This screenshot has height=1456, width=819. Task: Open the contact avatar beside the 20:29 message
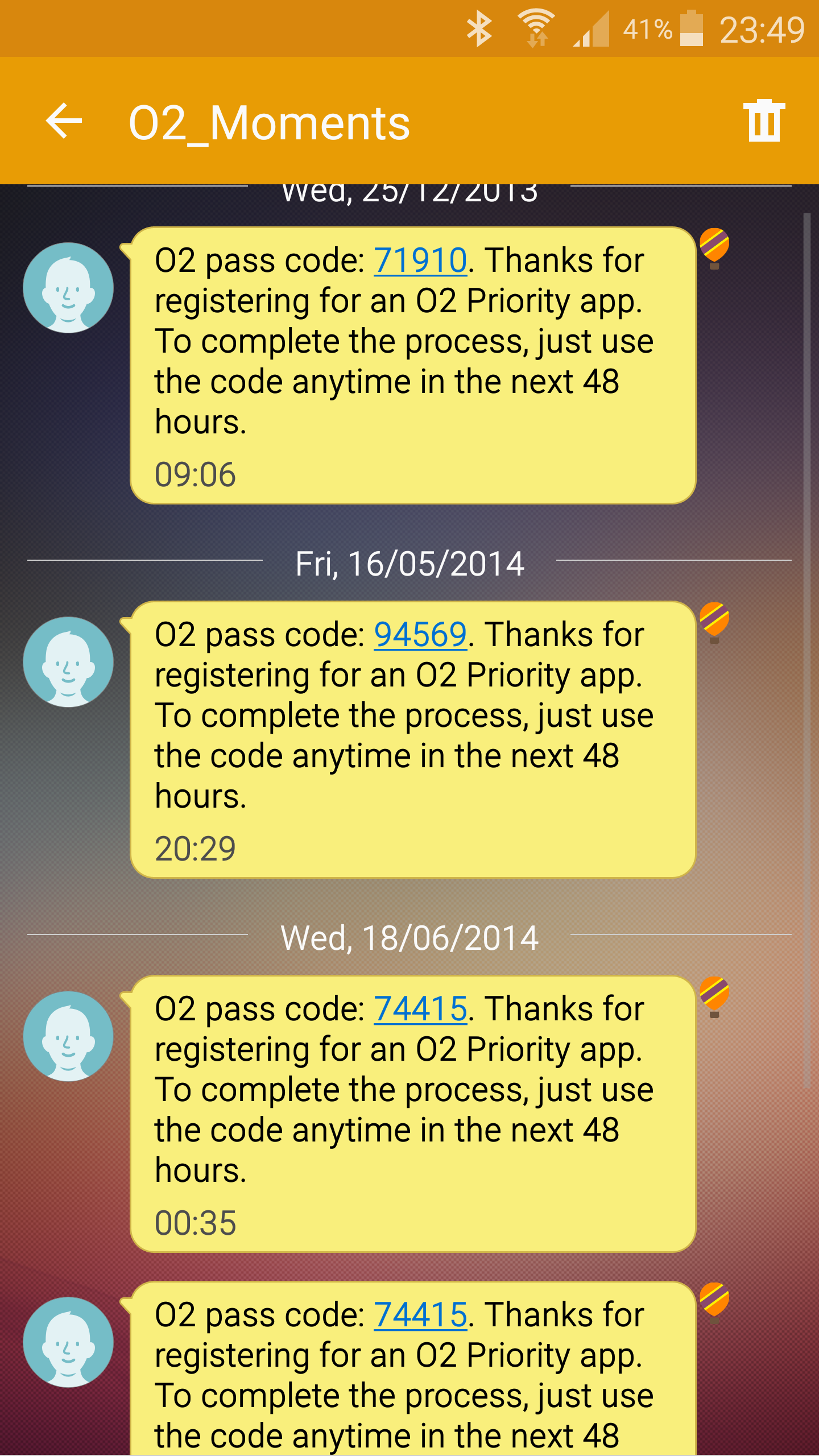pyautogui.click(x=68, y=662)
